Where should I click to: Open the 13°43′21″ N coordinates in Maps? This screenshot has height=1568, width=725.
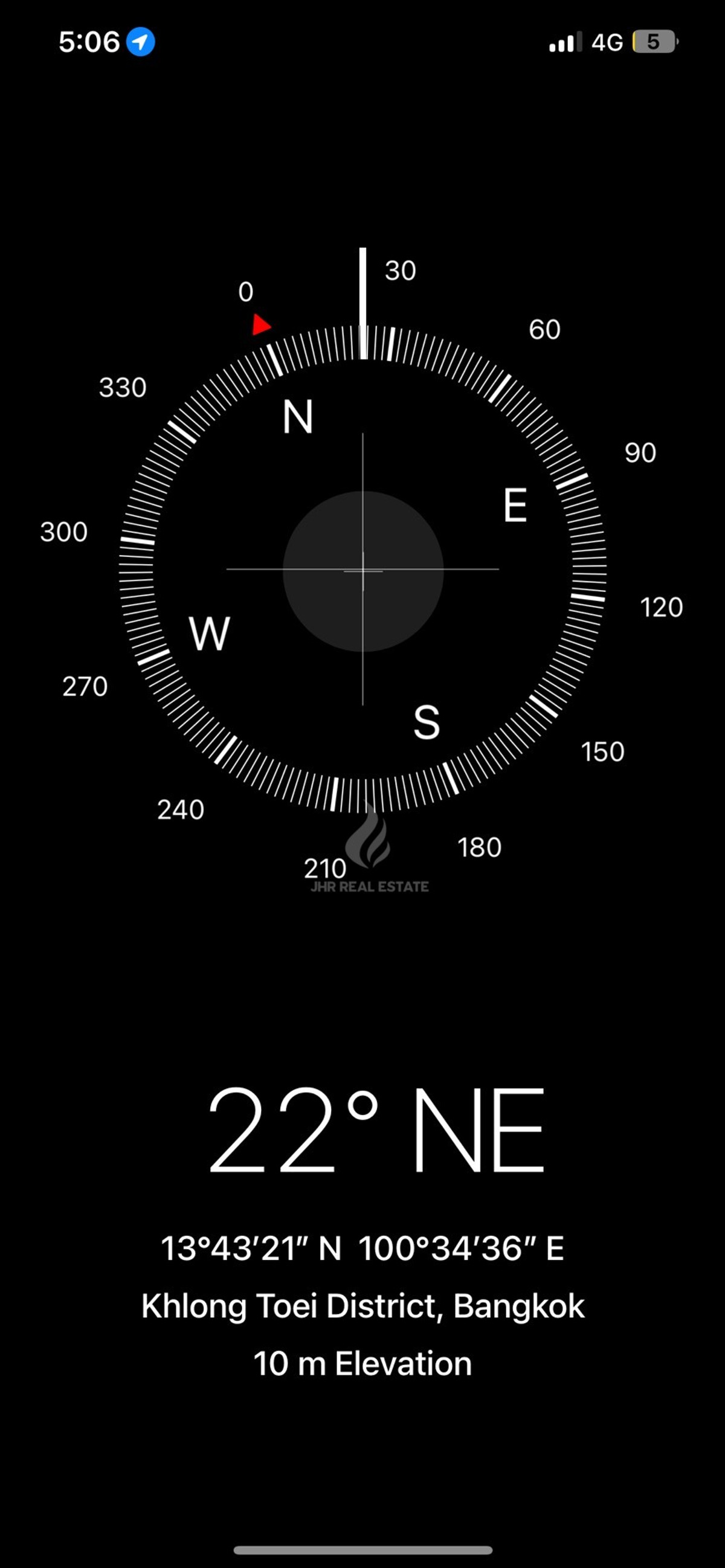click(362, 1248)
